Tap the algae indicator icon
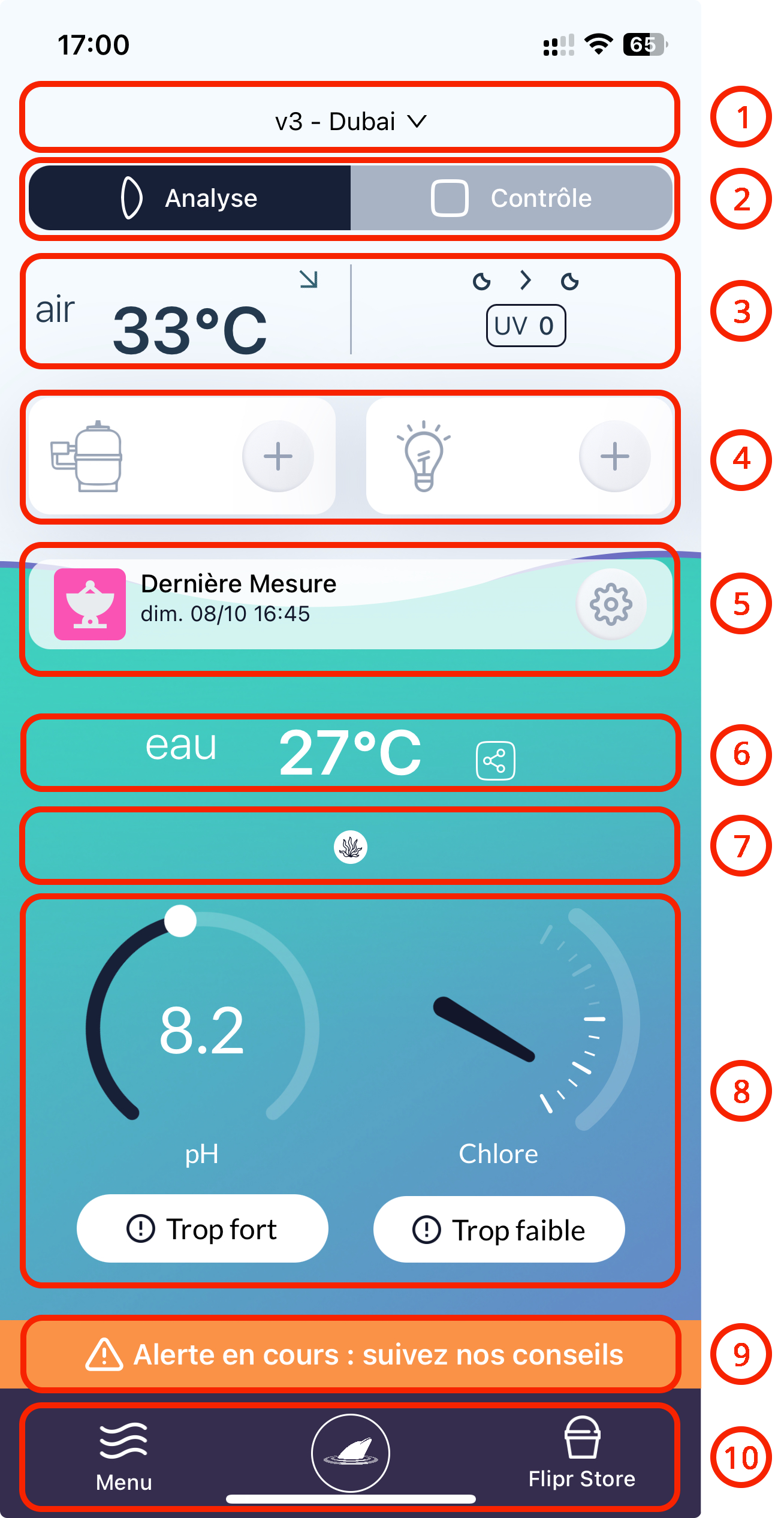The image size is (784, 1518). pyautogui.click(x=351, y=847)
